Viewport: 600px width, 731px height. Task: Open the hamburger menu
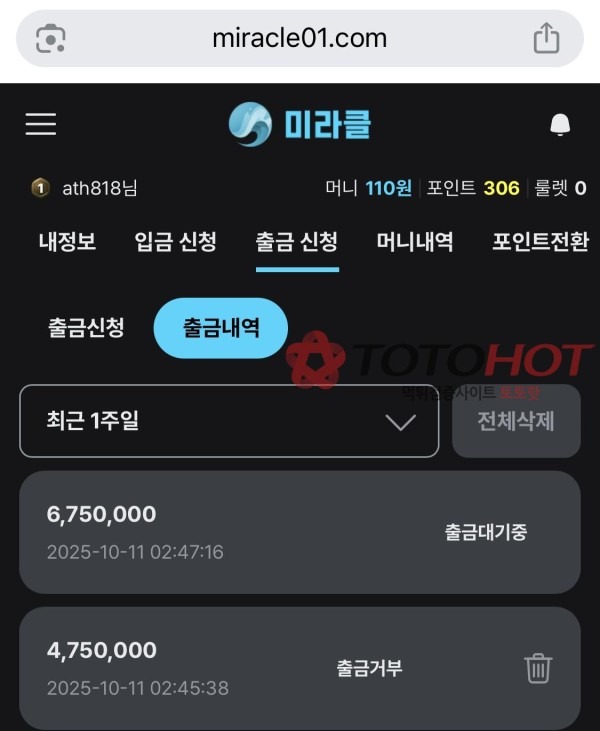[41, 124]
